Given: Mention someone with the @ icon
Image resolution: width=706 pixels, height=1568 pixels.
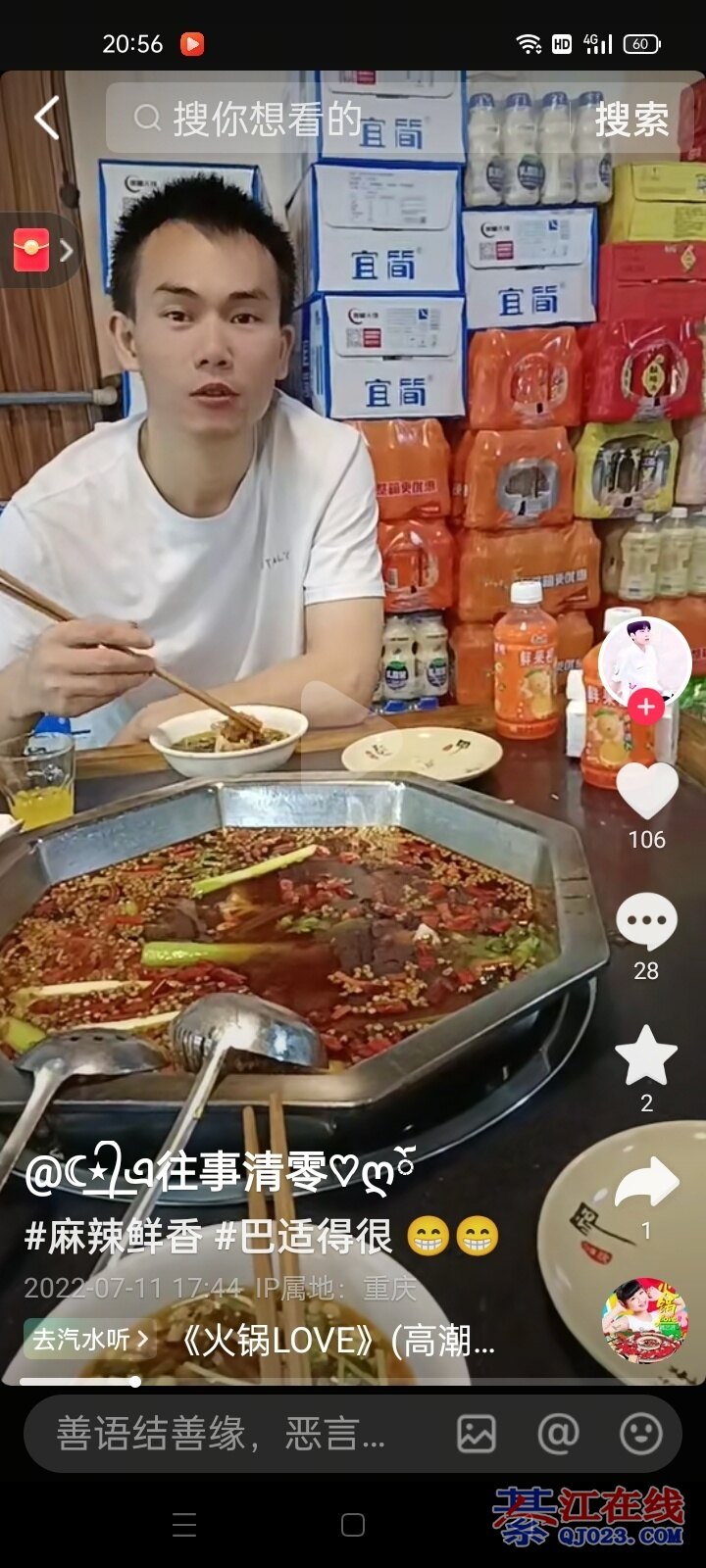Looking at the screenshot, I should click(558, 1434).
